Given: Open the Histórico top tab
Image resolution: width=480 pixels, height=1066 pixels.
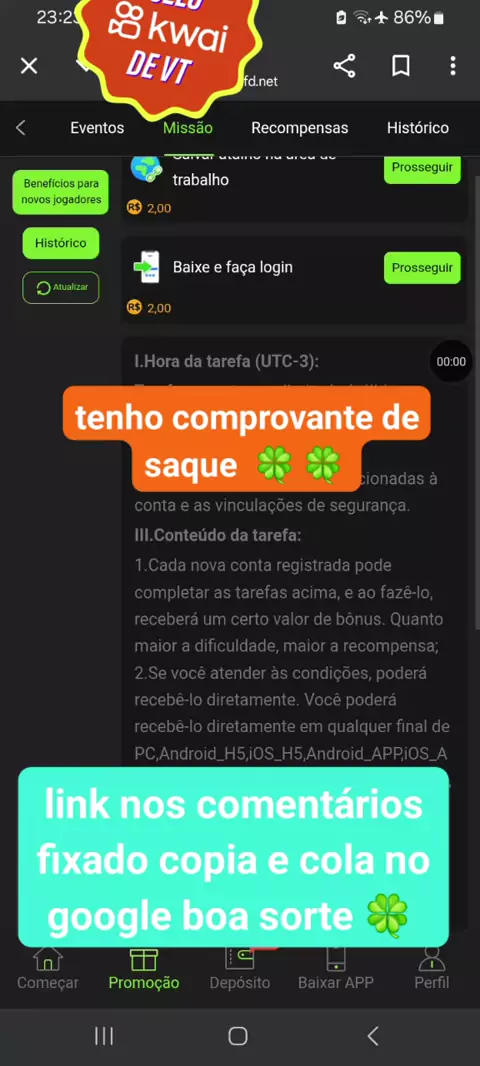Looking at the screenshot, I should click(x=417, y=128).
